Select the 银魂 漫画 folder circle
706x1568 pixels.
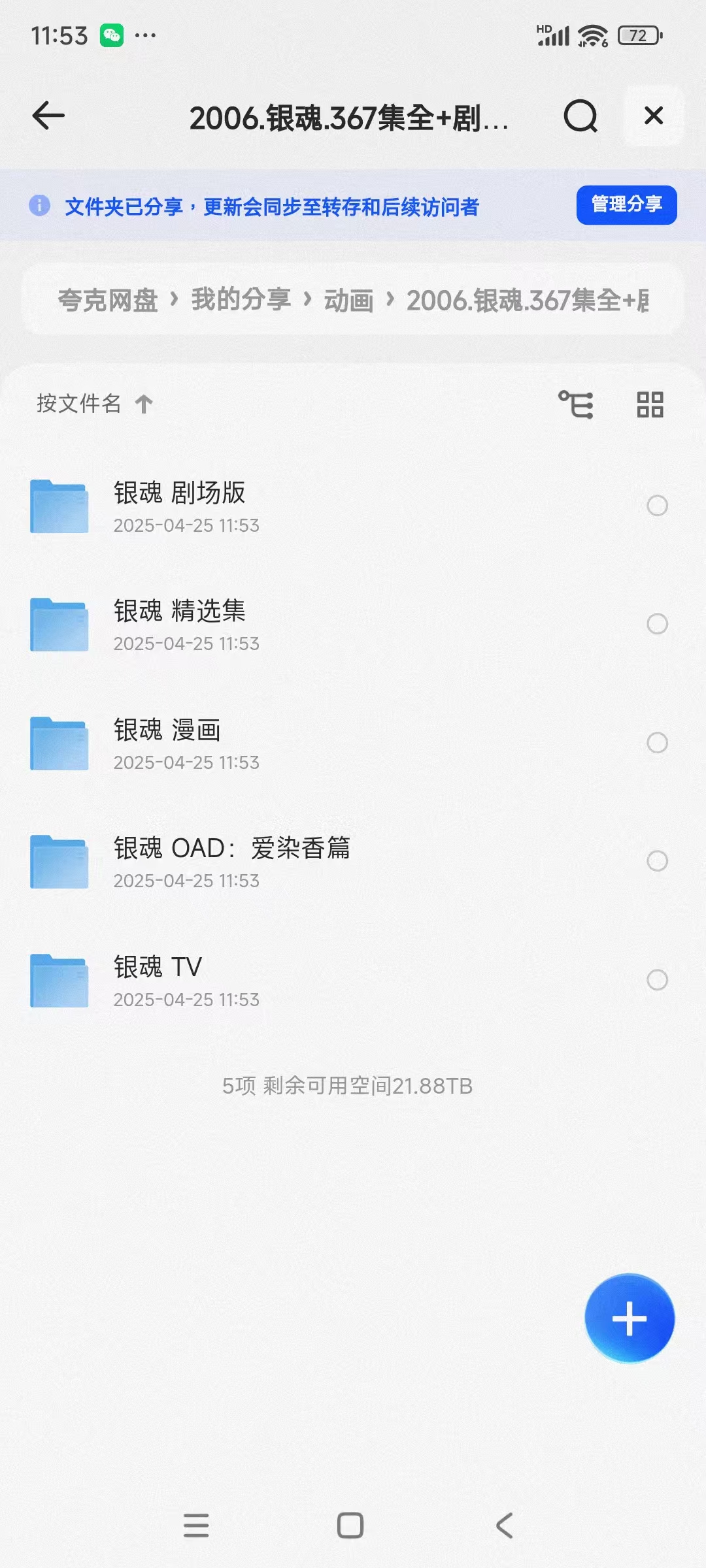point(657,743)
